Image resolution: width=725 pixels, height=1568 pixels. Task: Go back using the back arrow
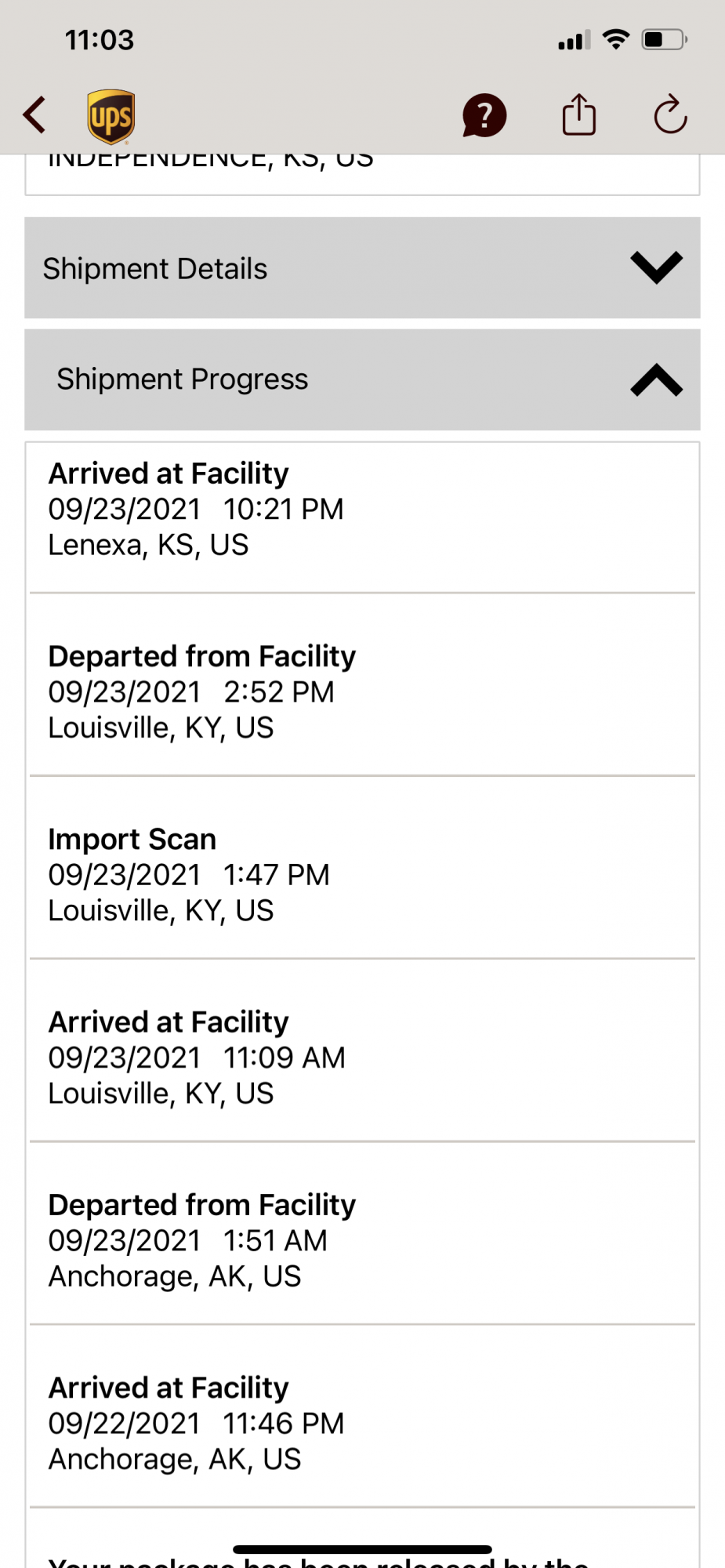34,115
